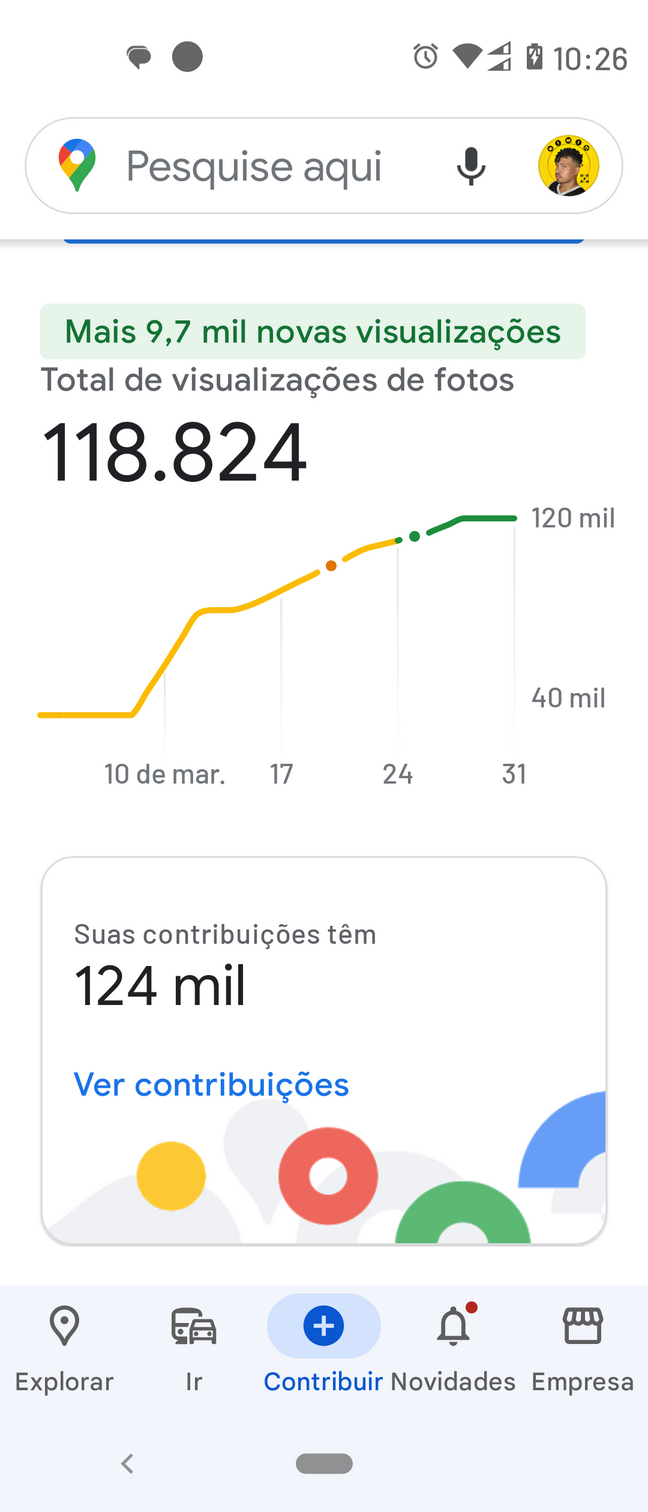Open the account profile picture
Viewport: 648px width, 1512px height.
pyautogui.click(x=568, y=166)
